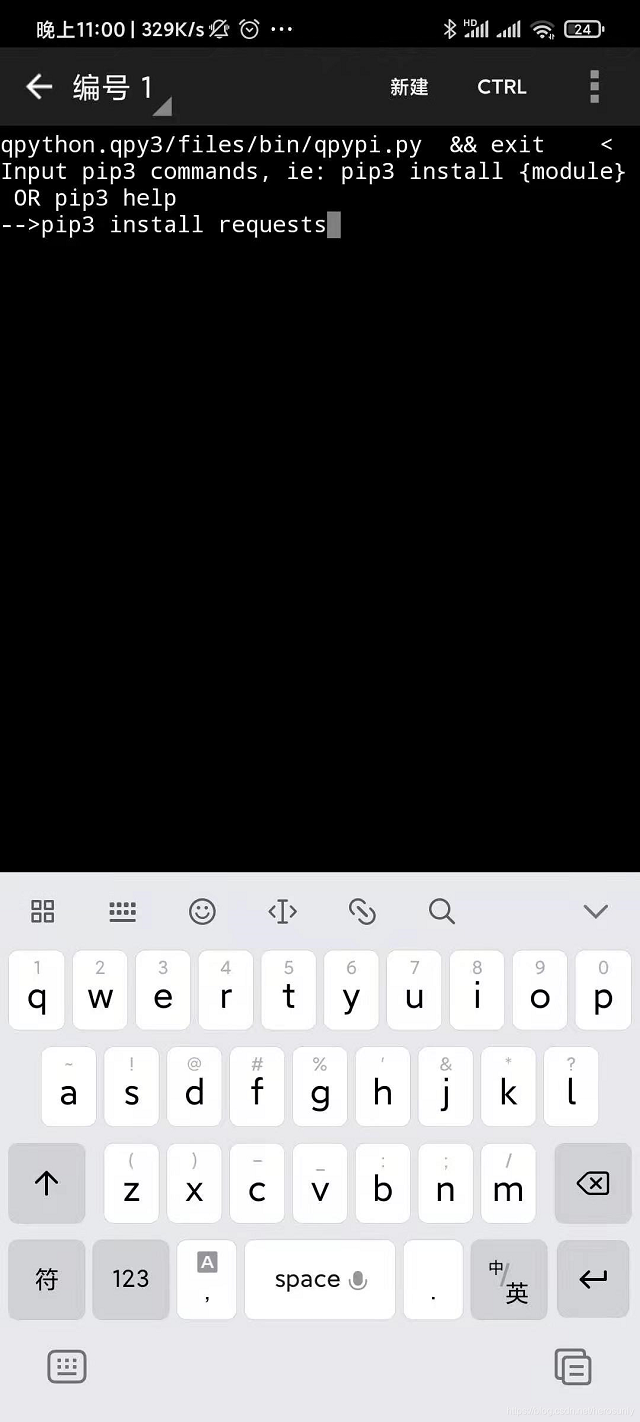Tap the cursor move tool icon
640x1422 pixels.
click(283, 911)
